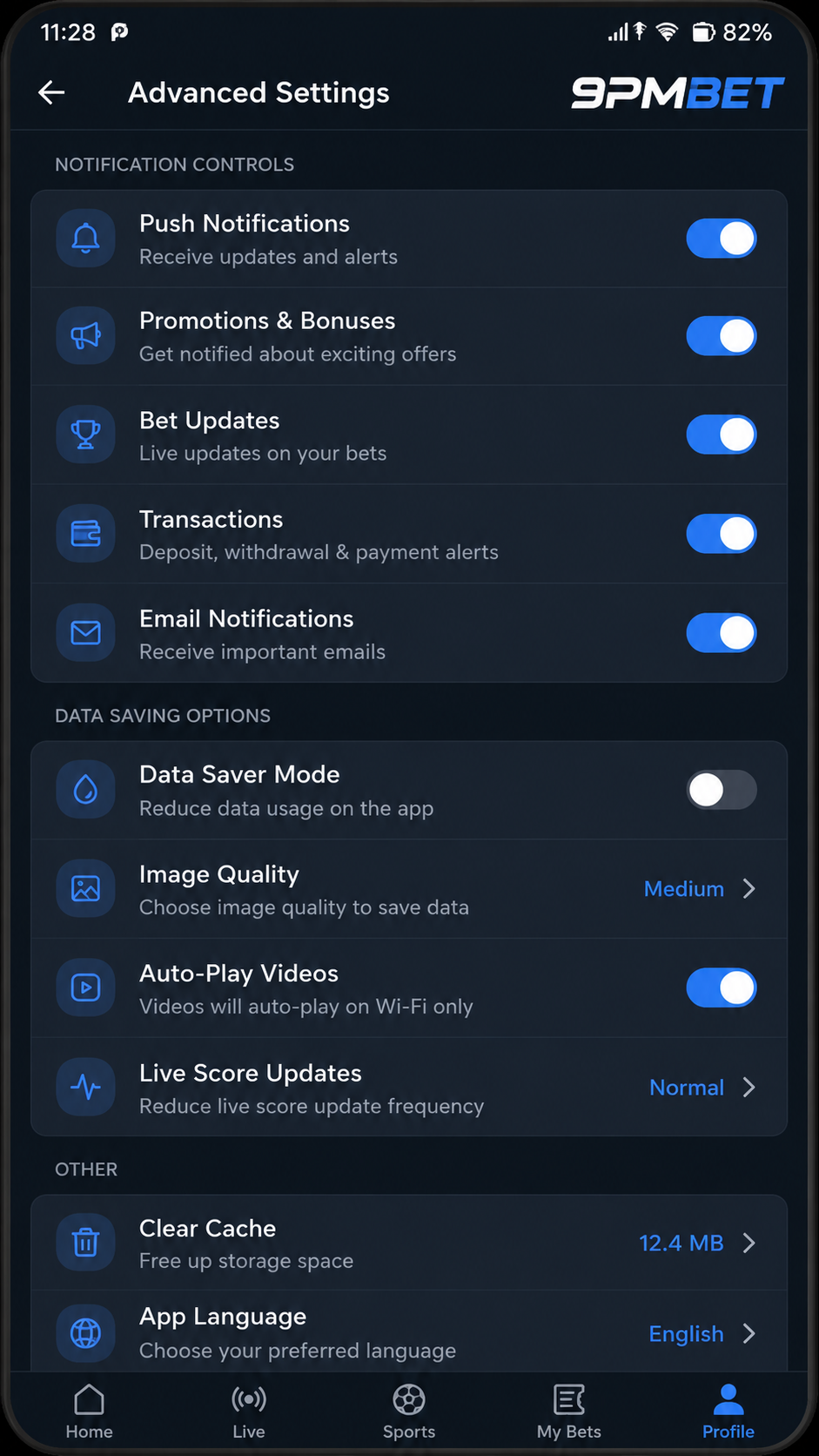View the My Bets tab
The width and height of the screenshot is (819, 1456).
[569, 1412]
